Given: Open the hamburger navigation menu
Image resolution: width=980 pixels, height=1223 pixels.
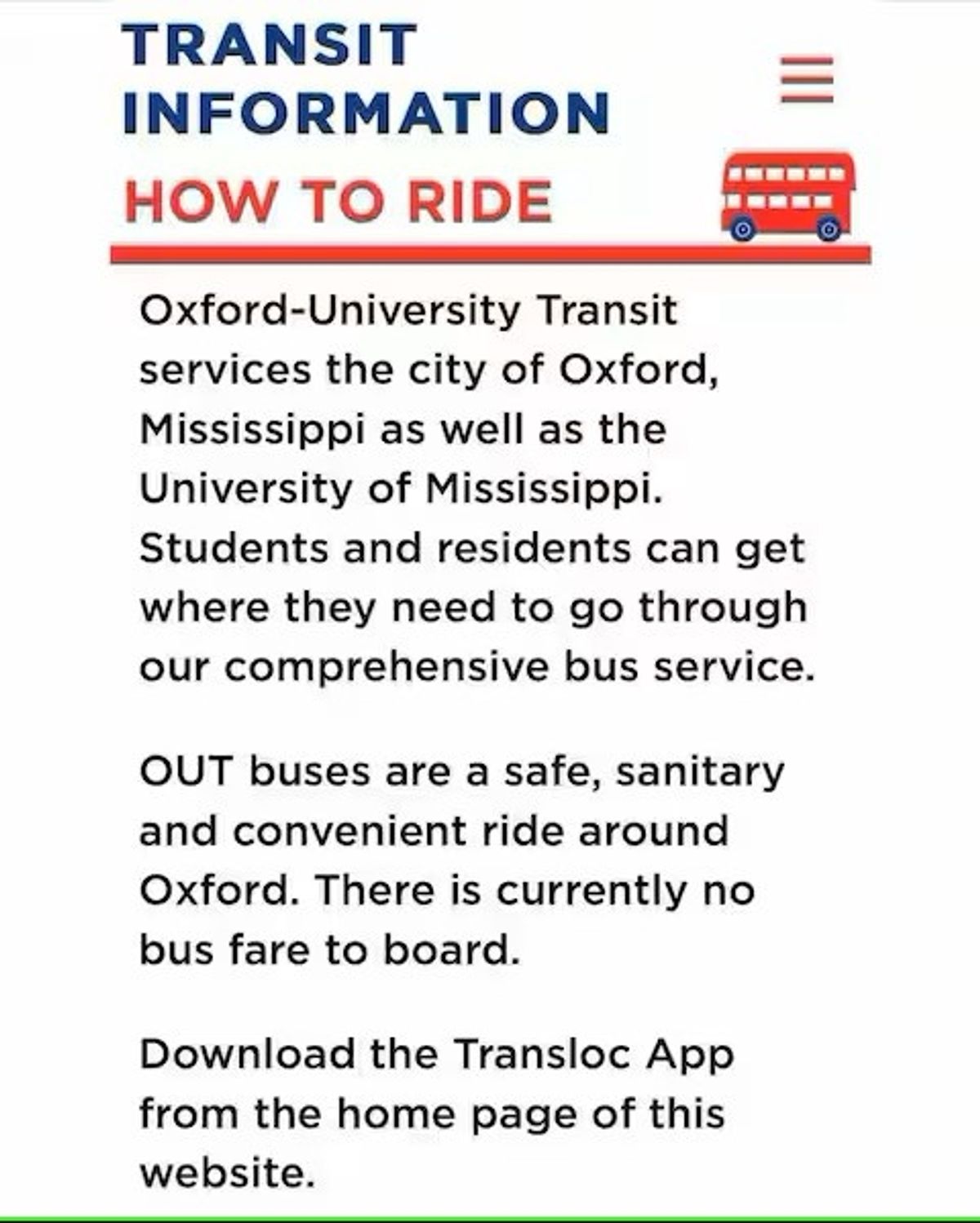Looking at the screenshot, I should (x=806, y=79).
